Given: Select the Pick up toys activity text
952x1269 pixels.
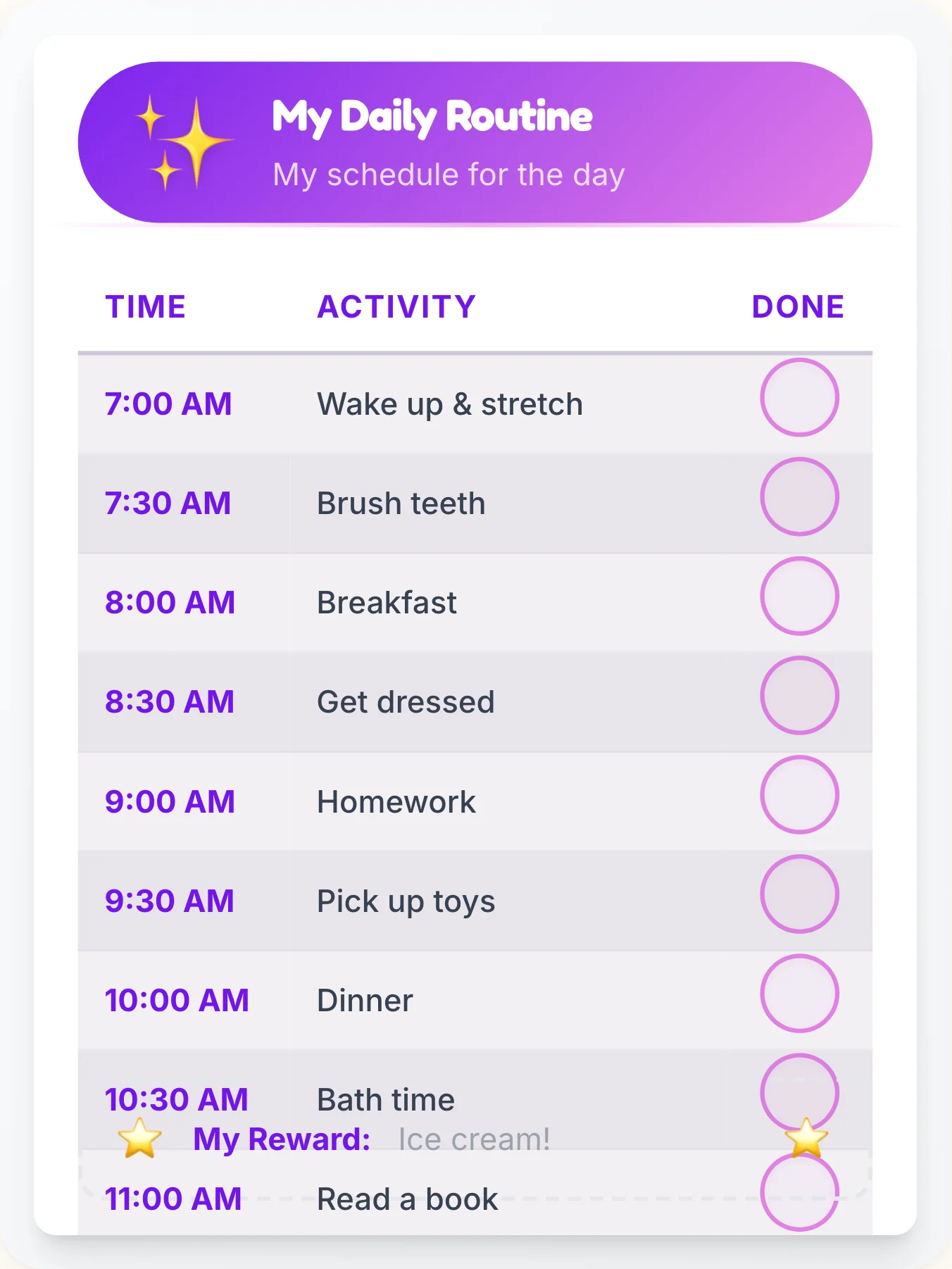Looking at the screenshot, I should click(x=406, y=901).
